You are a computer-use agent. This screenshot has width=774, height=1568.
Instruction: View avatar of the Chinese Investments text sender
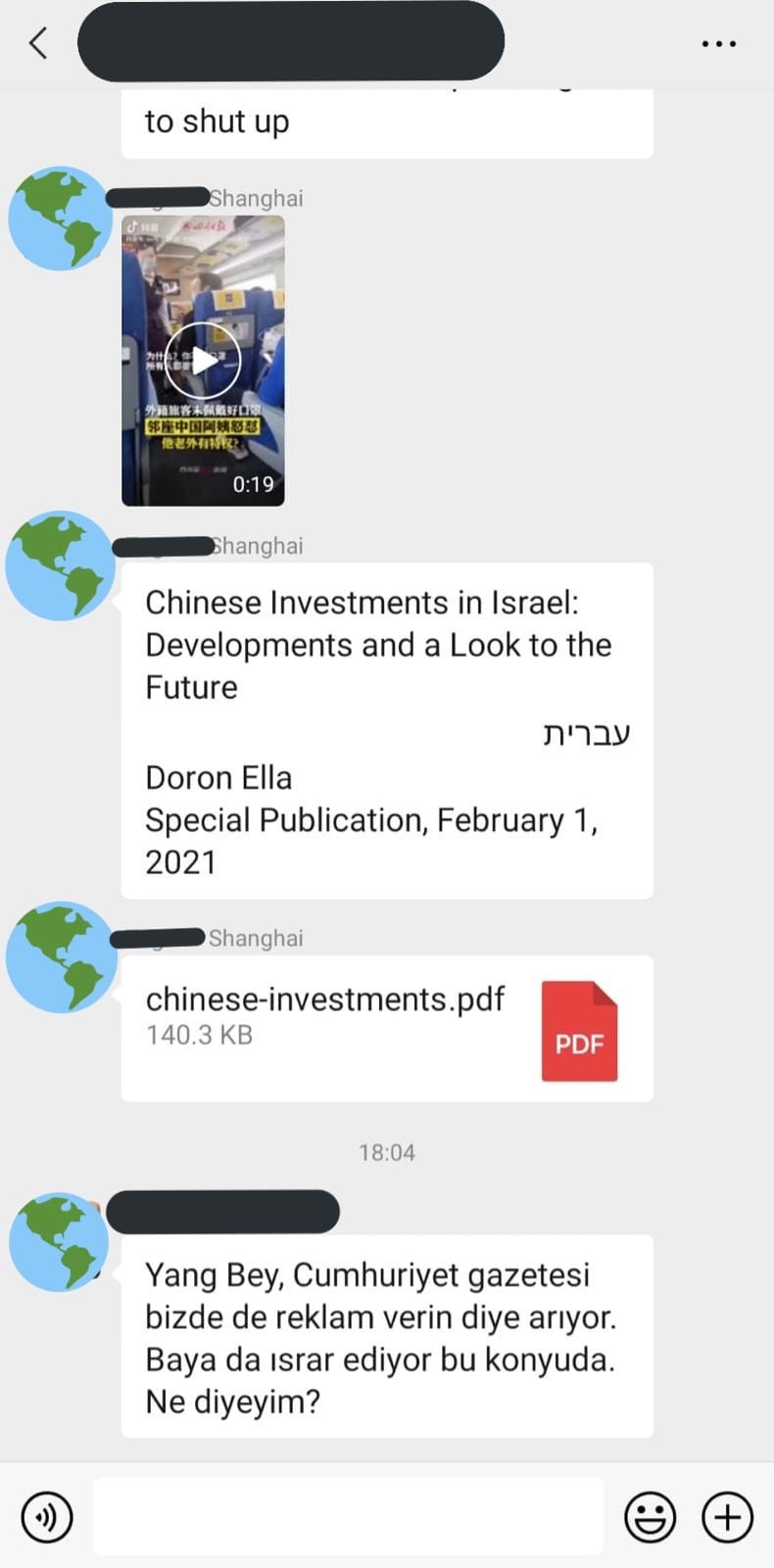(x=61, y=565)
